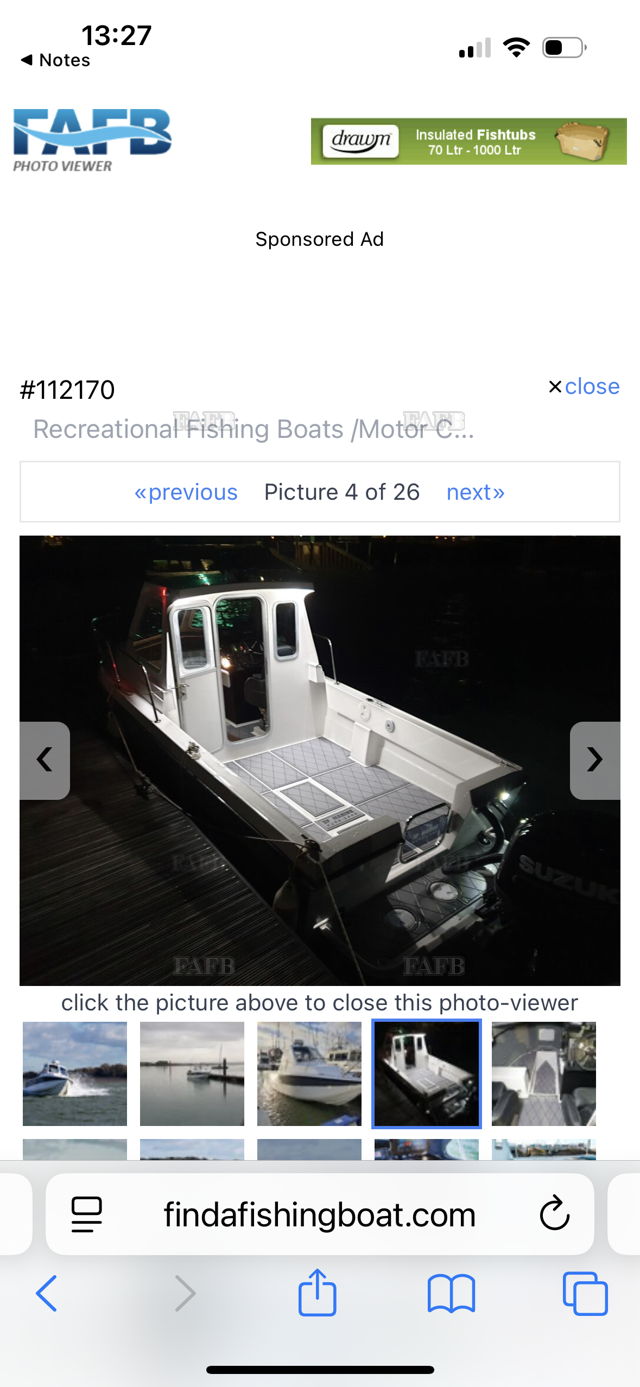Go to the previous picture link
Image resolution: width=640 pixels, height=1387 pixels.
(x=186, y=492)
